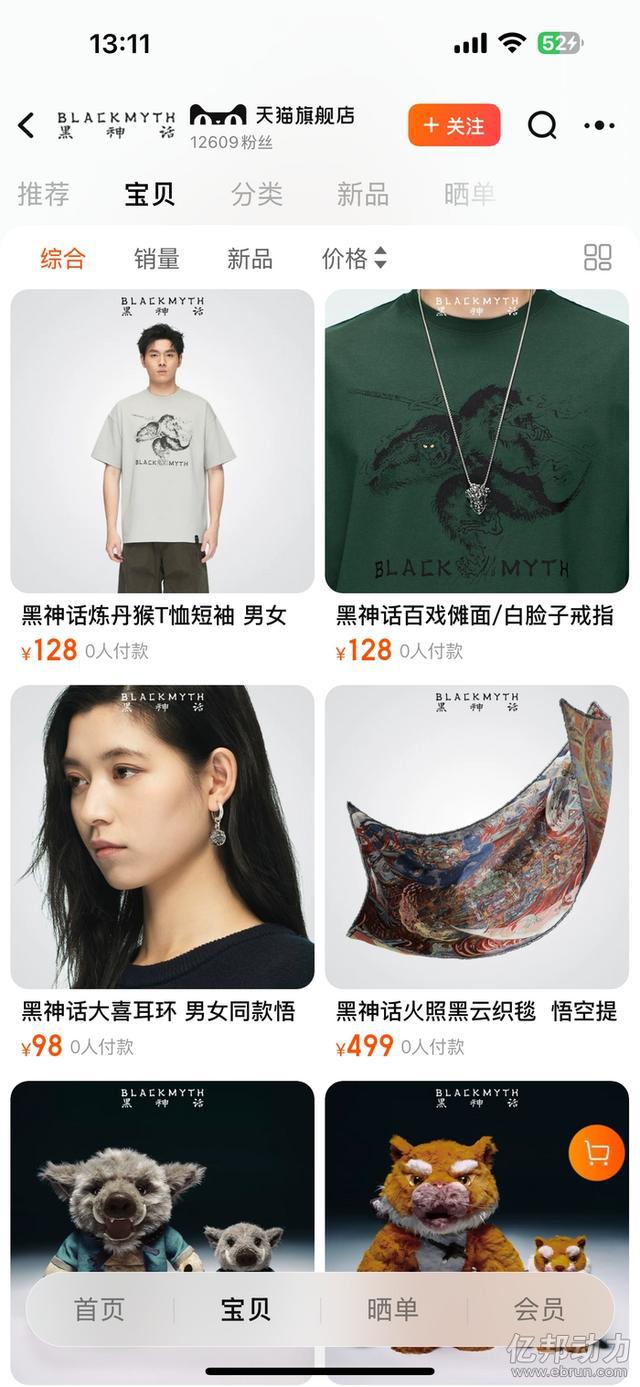Open 晒单 in the bottom bar
The width and height of the screenshot is (640, 1387).
[x=392, y=1309]
